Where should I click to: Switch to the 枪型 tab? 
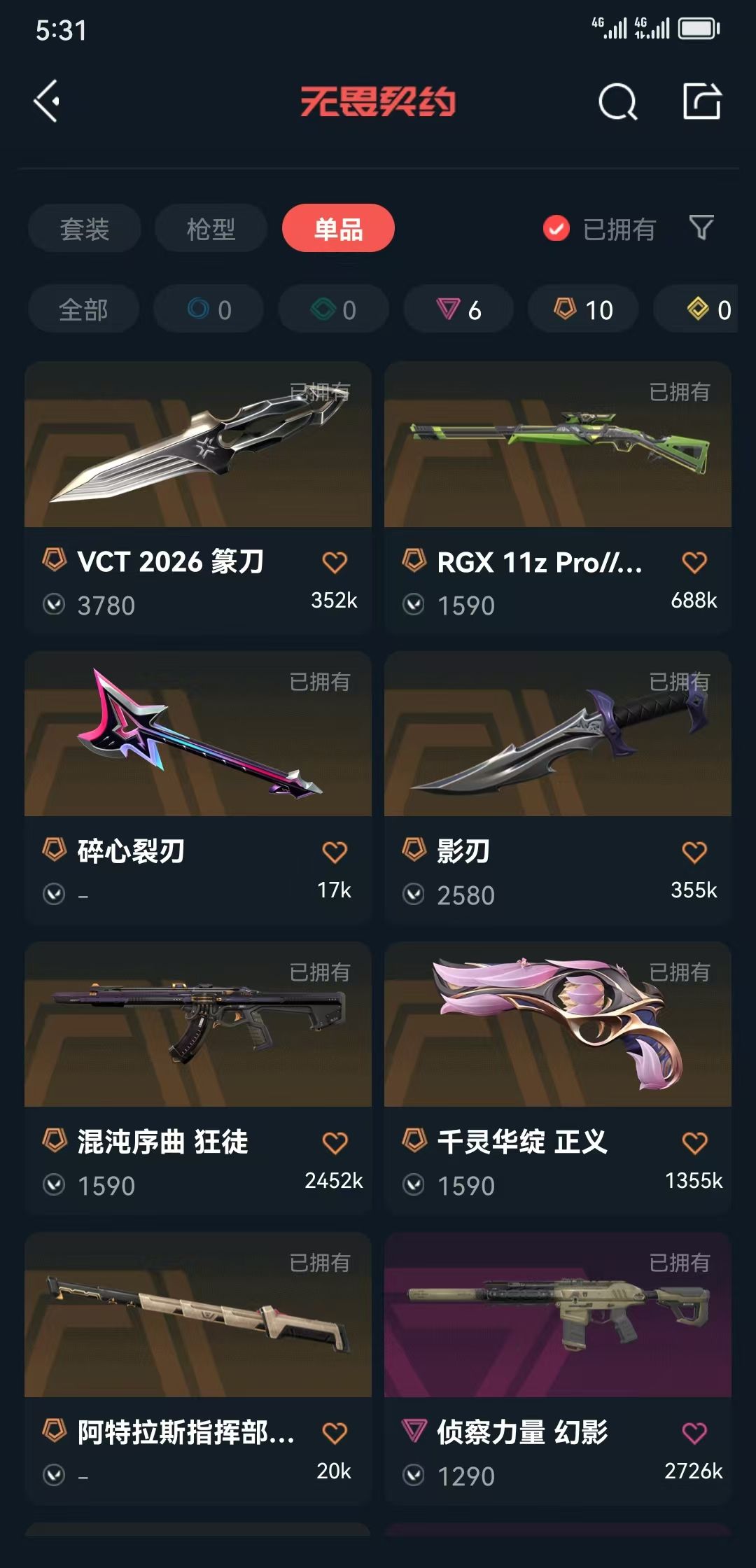(211, 229)
